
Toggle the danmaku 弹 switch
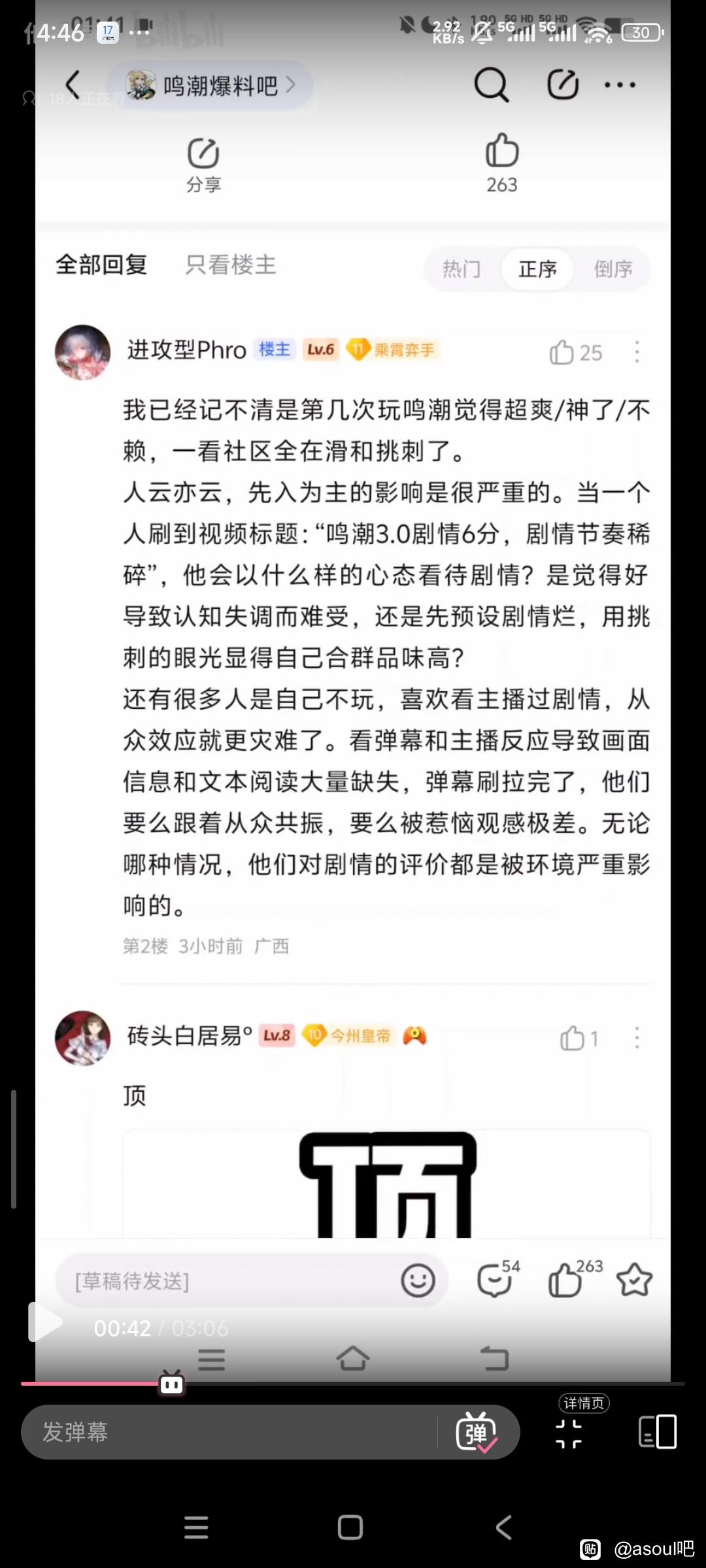(x=477, y=1432)
